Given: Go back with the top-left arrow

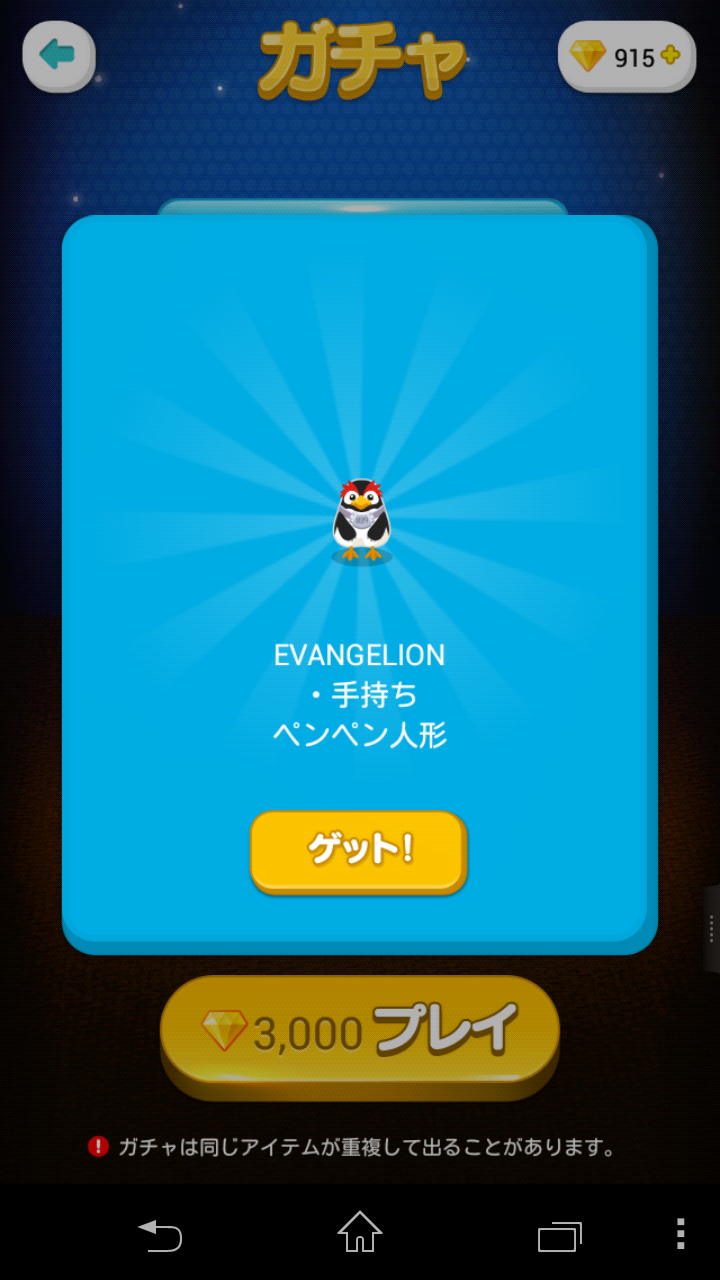Looking at the screenshot, I should coord(58,56).
